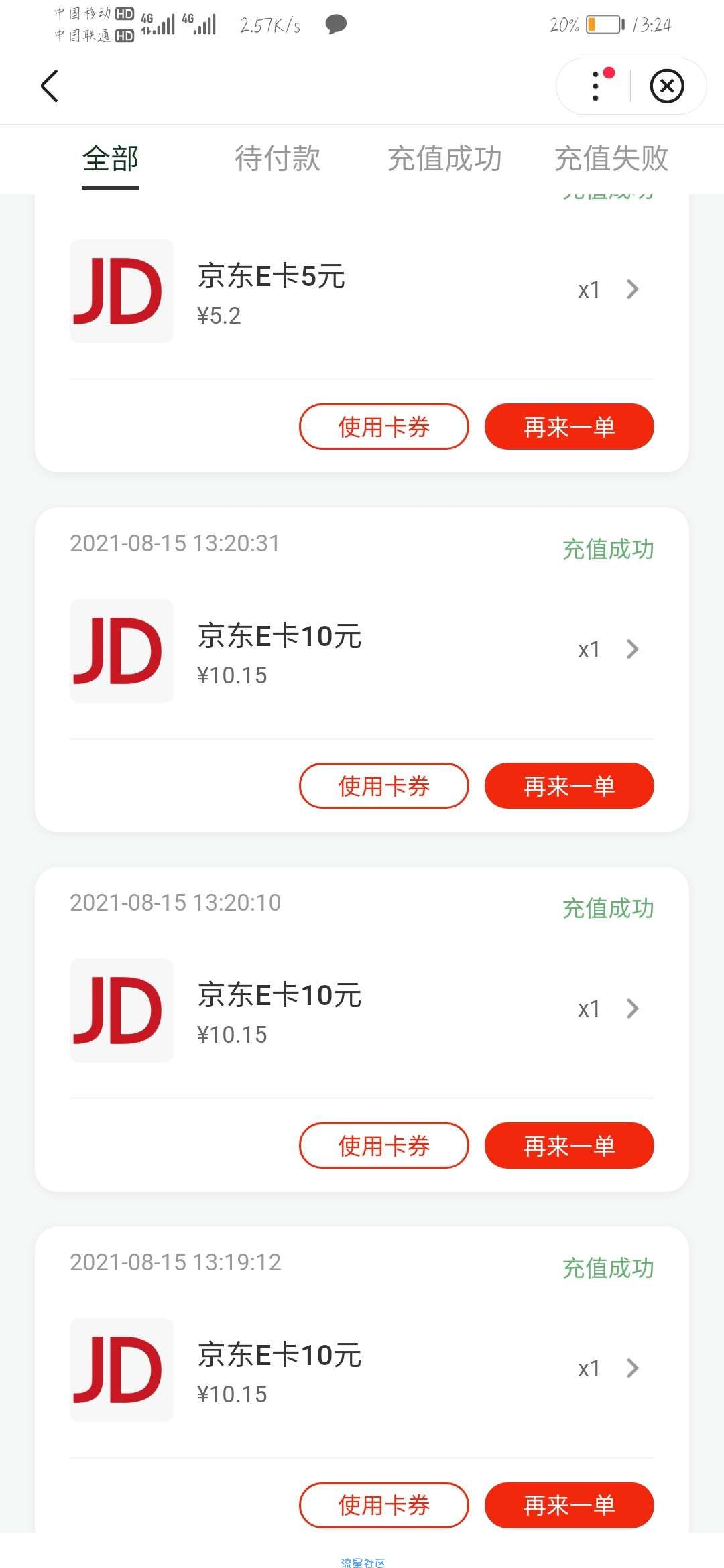
Task: Open the mini-program three-dot menu
Action: [595, 86]
